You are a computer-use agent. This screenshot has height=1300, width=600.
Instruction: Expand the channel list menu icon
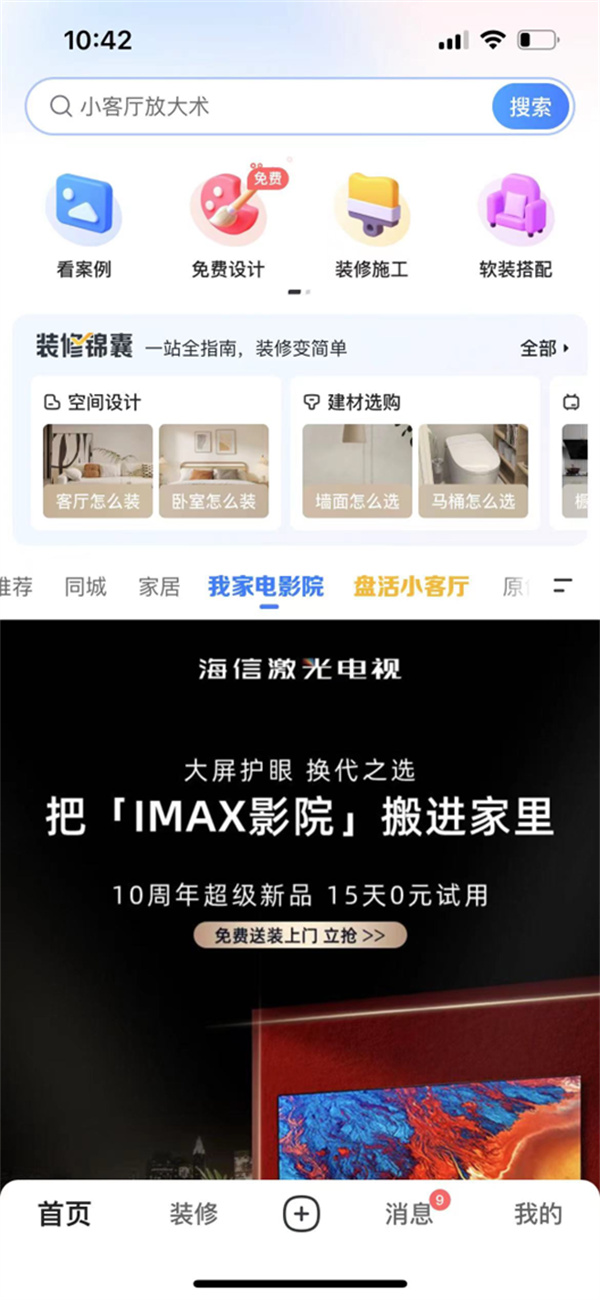pos(563,586)
